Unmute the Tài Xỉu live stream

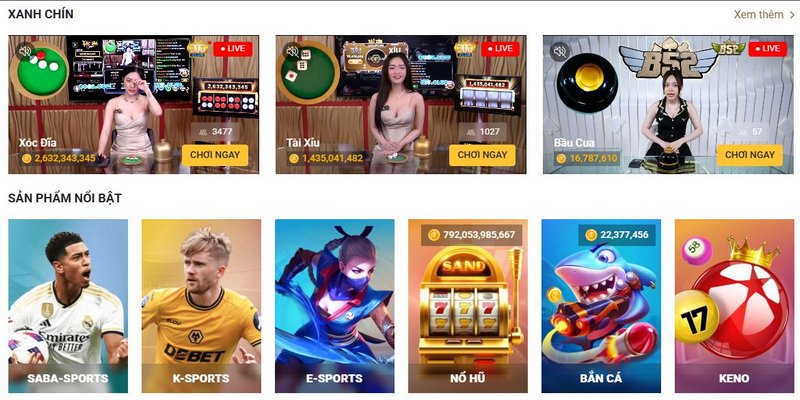click(293, 51)
